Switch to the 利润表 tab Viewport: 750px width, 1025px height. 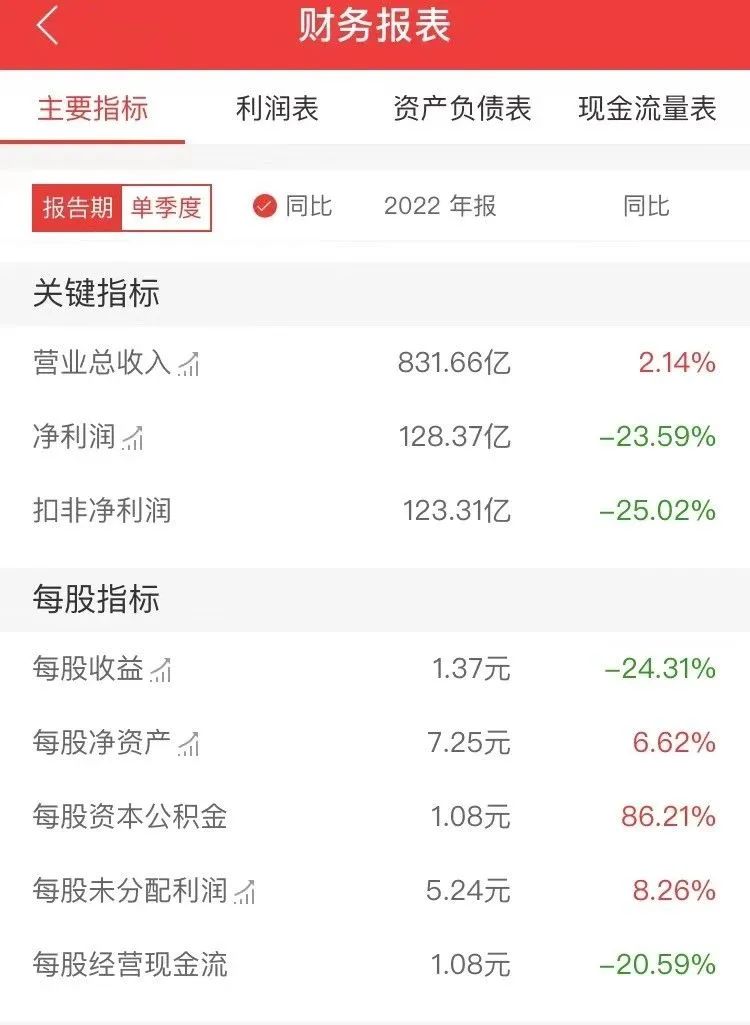(277, 108)
